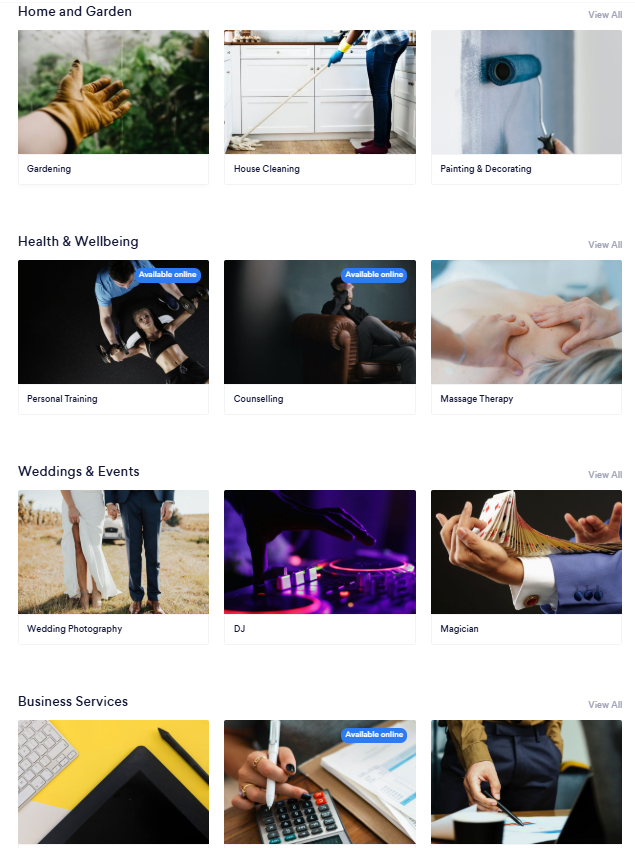This screenshot has width=635, height=848.
Task: Open the Magician service card
Action: point(526,566)
